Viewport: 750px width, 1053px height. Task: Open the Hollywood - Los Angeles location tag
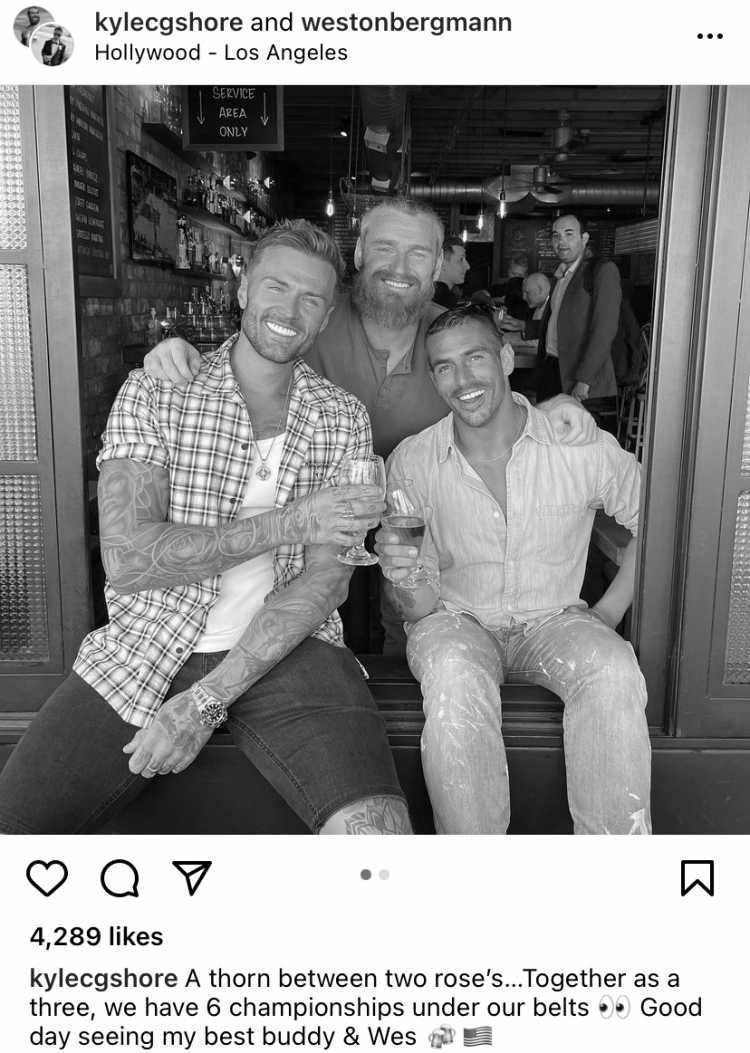point(221,53)
